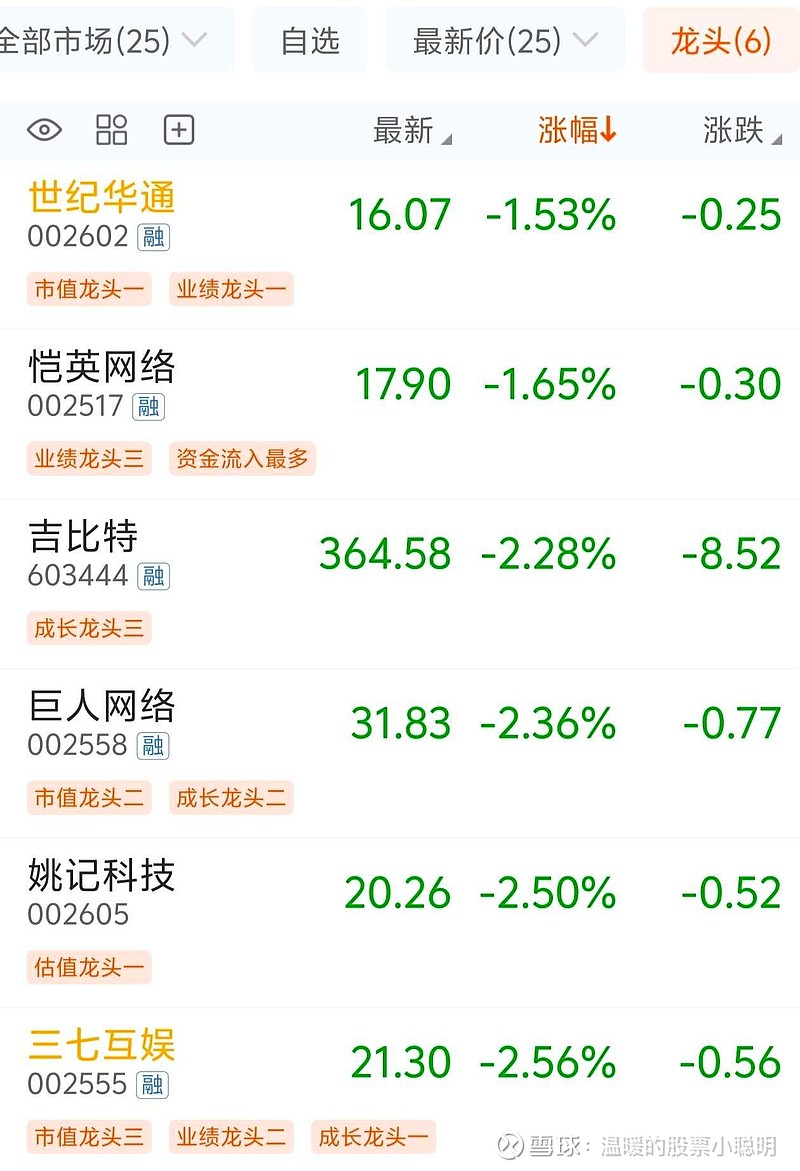Open the 恺英网络 stock row

tap(102, 368)
